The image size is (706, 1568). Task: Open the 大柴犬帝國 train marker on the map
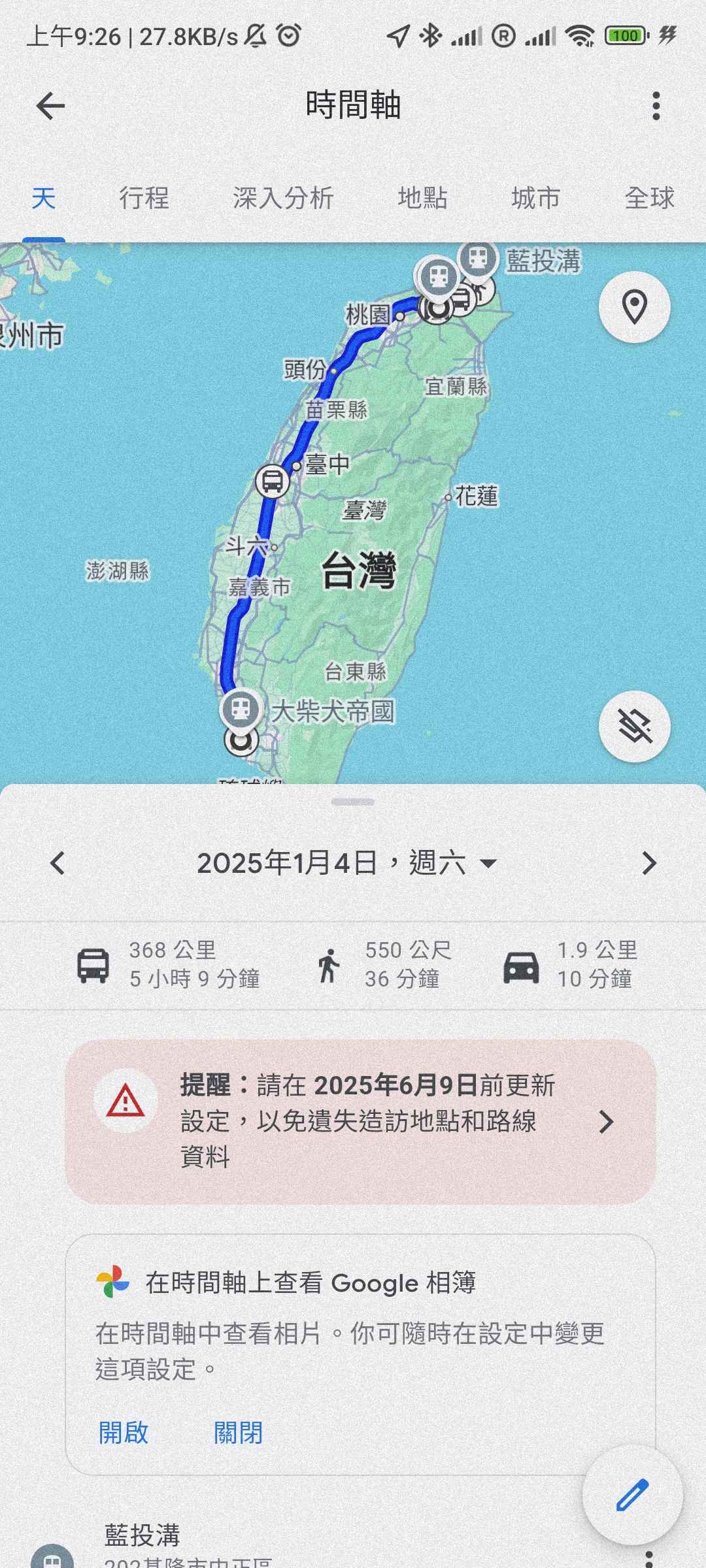[241, 709]
